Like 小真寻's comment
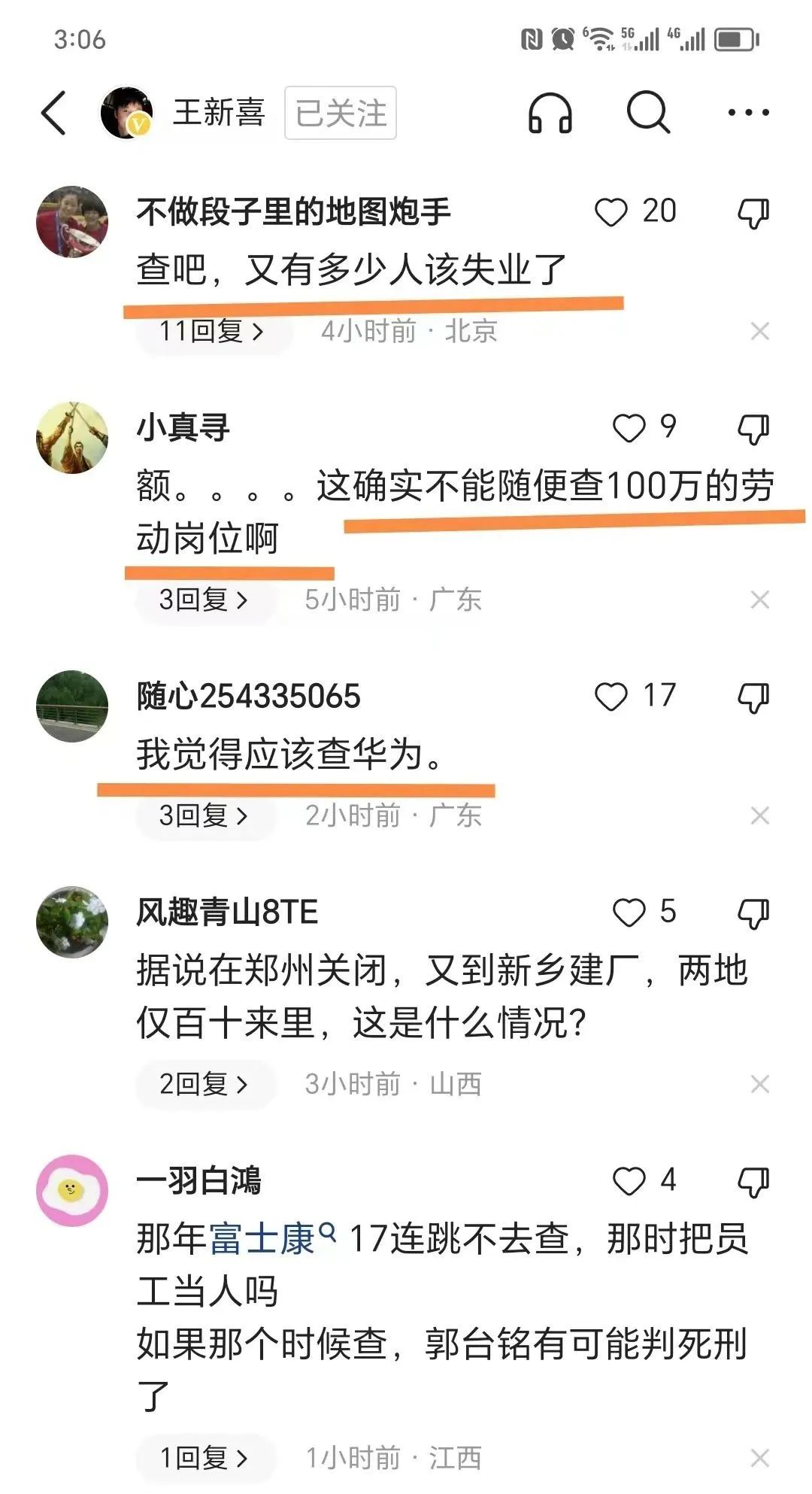812x1494 pixels. click(x=629, y=428)
